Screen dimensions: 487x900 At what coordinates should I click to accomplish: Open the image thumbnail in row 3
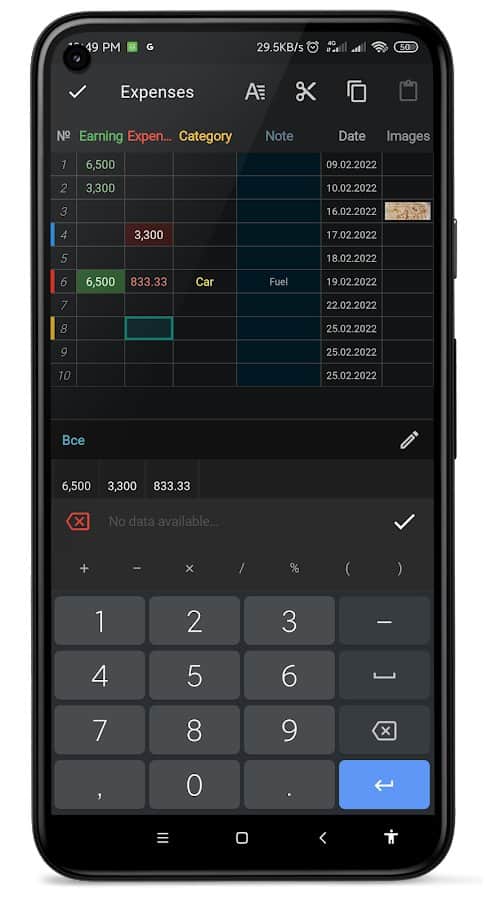[408, 211]
